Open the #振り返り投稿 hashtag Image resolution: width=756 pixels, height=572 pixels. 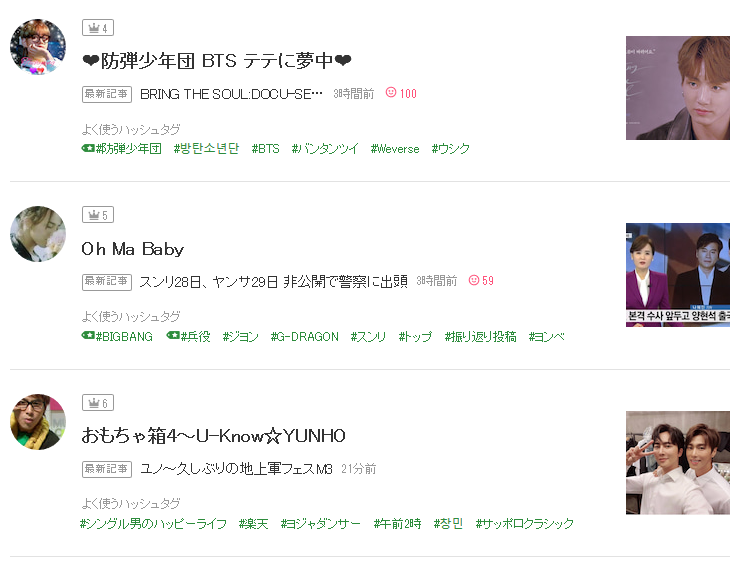(480, 337)
